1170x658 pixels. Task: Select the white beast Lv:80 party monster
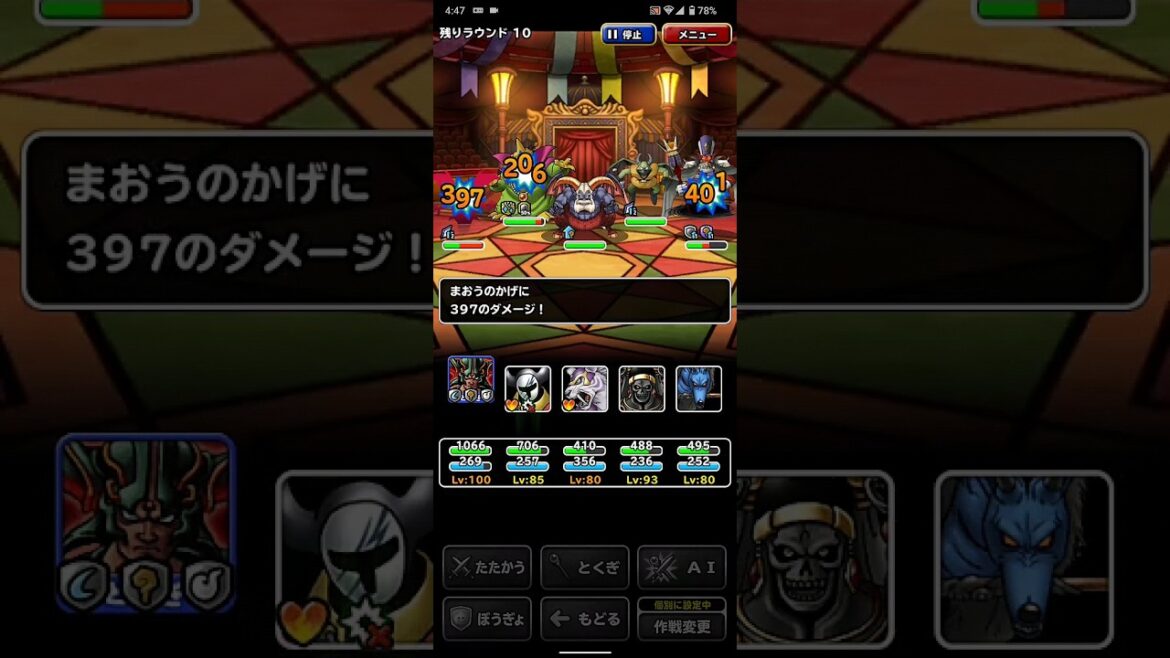click(x=585, y=388)
